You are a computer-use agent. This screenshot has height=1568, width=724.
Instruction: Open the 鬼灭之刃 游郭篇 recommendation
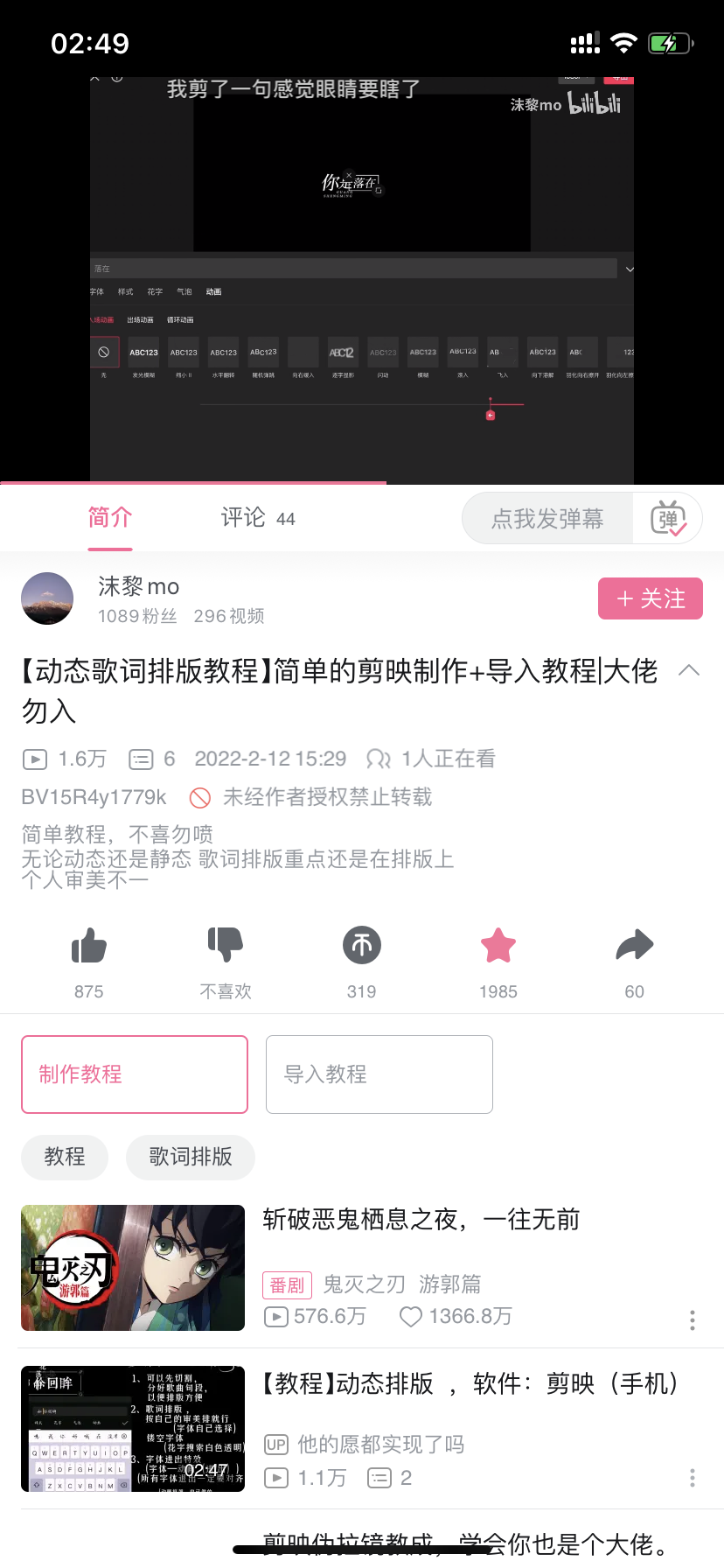pos(420,1220)
